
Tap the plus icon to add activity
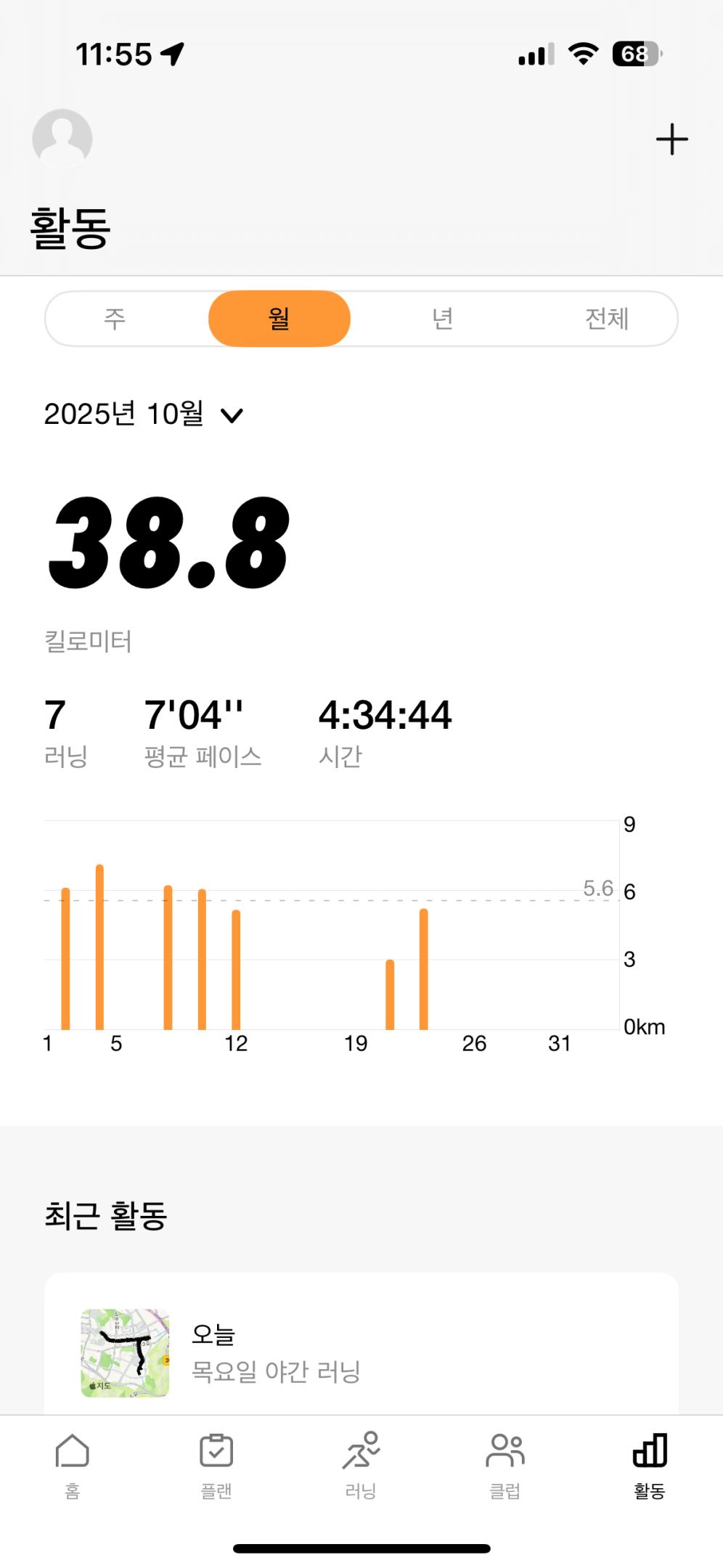tap(671, 138)
